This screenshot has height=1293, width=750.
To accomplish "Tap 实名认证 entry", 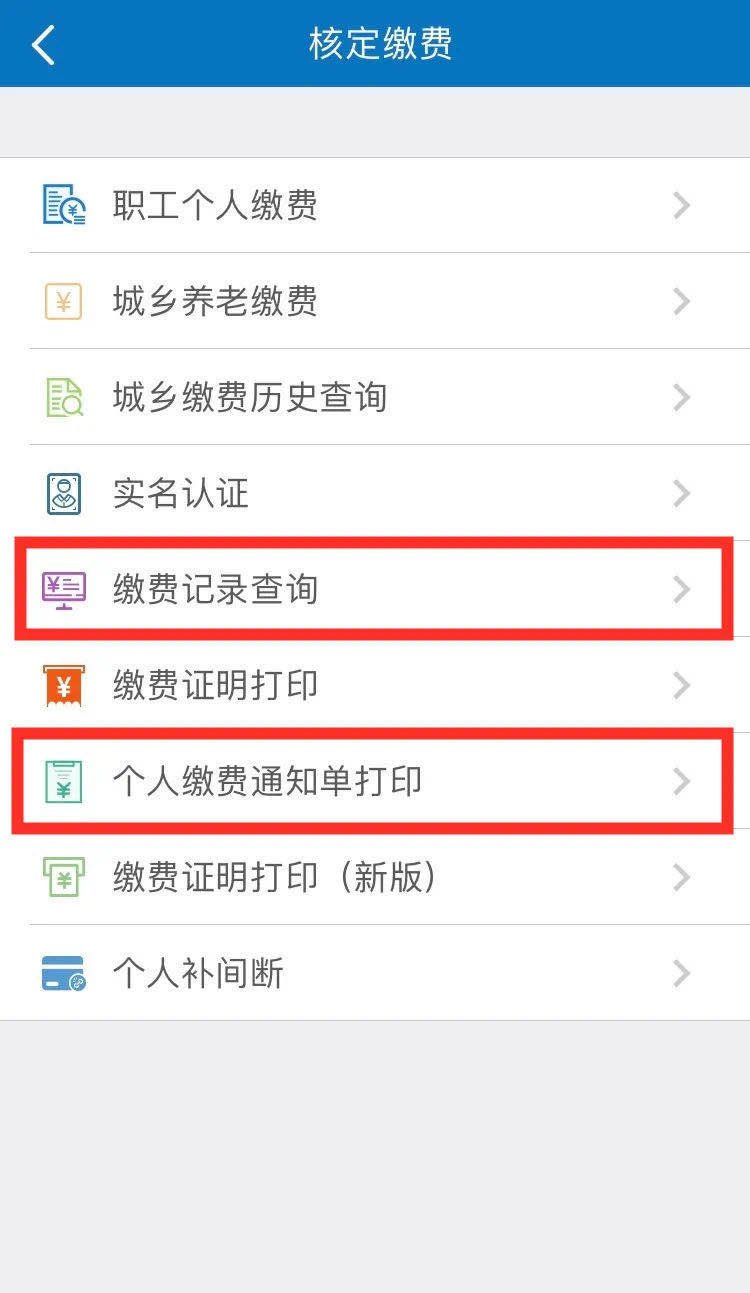I will [375, 494].
